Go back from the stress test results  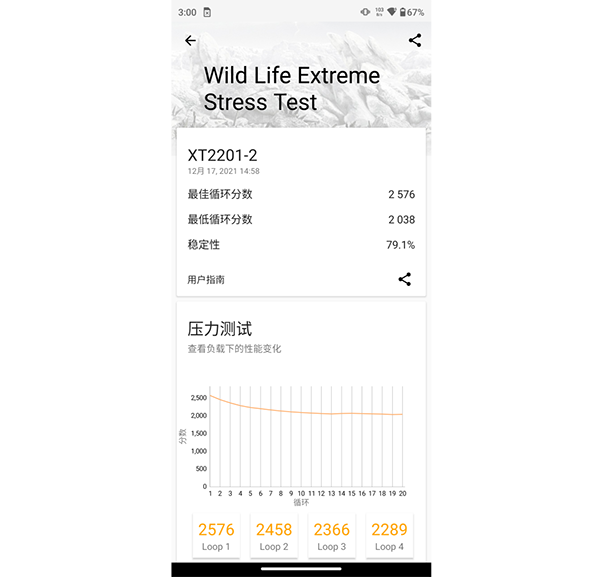click(191, 41)
